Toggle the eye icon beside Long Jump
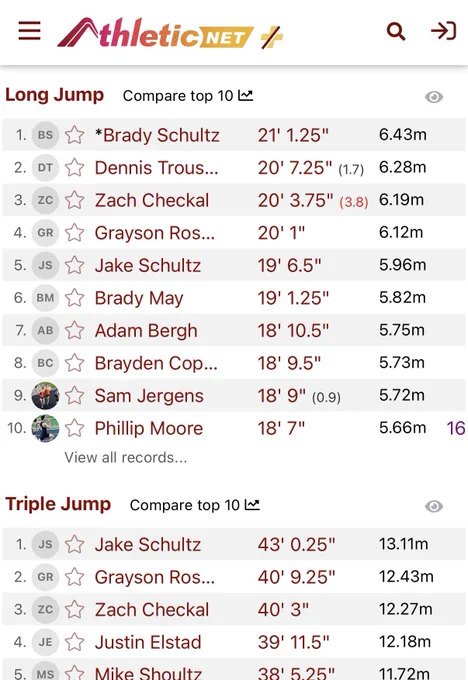 pos(434,97)
